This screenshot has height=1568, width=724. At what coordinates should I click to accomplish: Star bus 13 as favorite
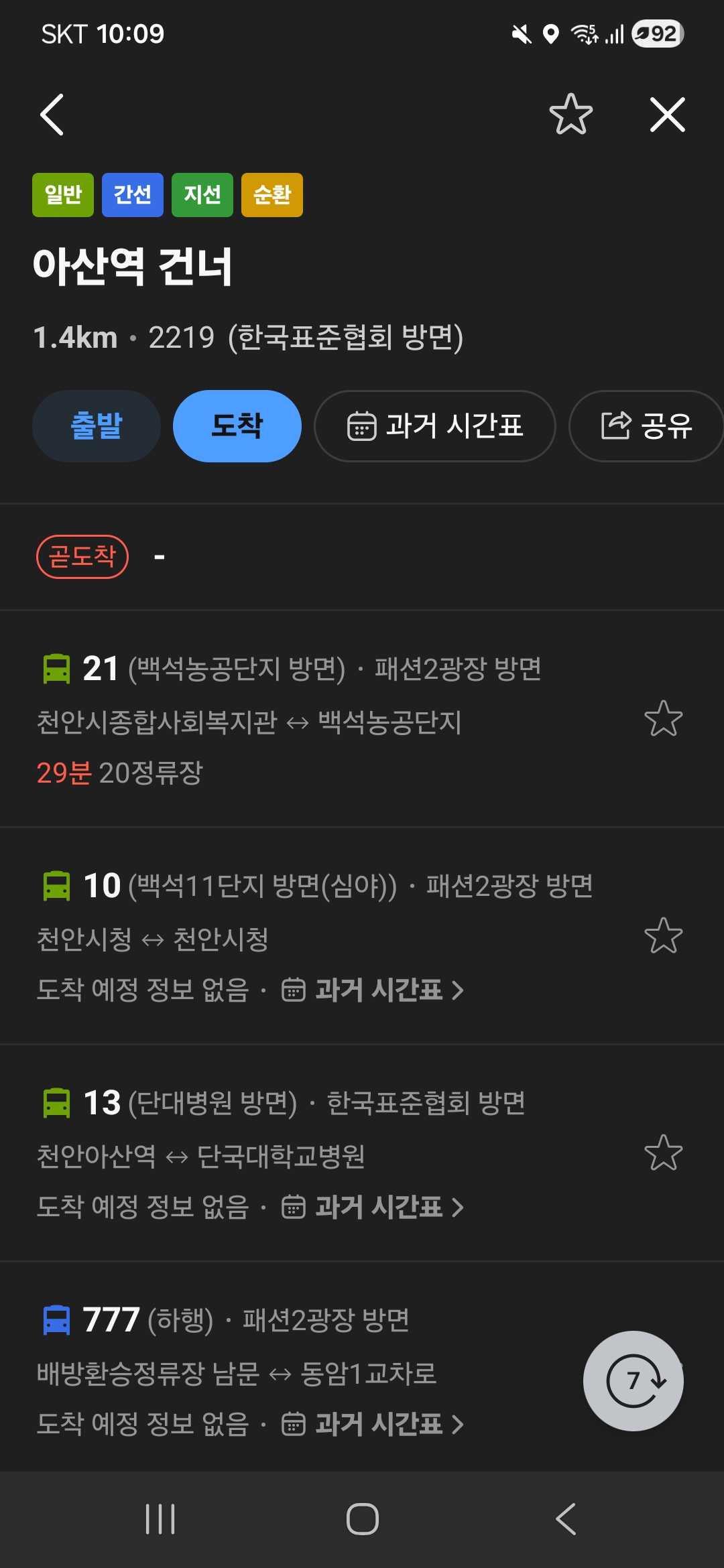(x=663, y=1153)
